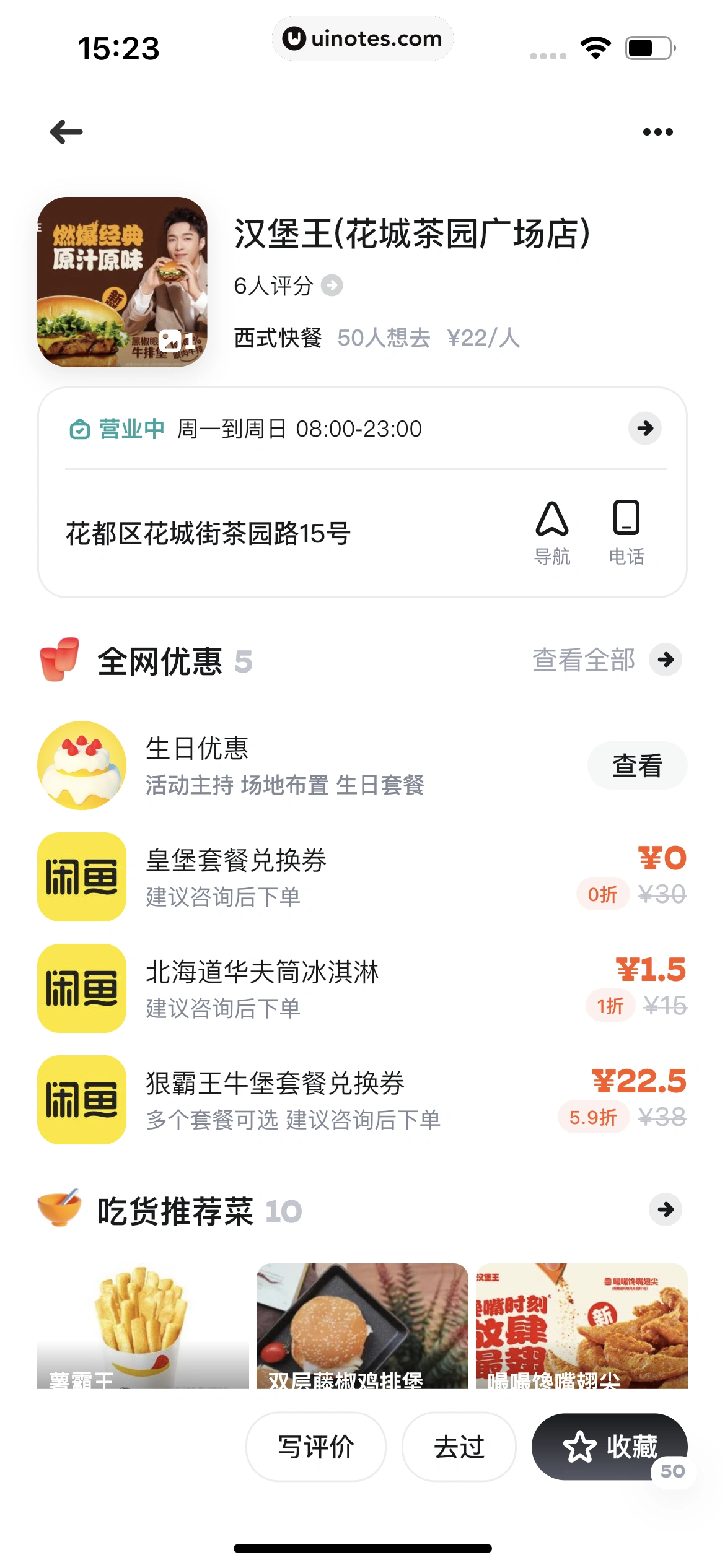The image size is (725, 1568).
Task: Open the 闲鱼 icon beside 皇堡套餐兑换券
Action: point(81,877)
